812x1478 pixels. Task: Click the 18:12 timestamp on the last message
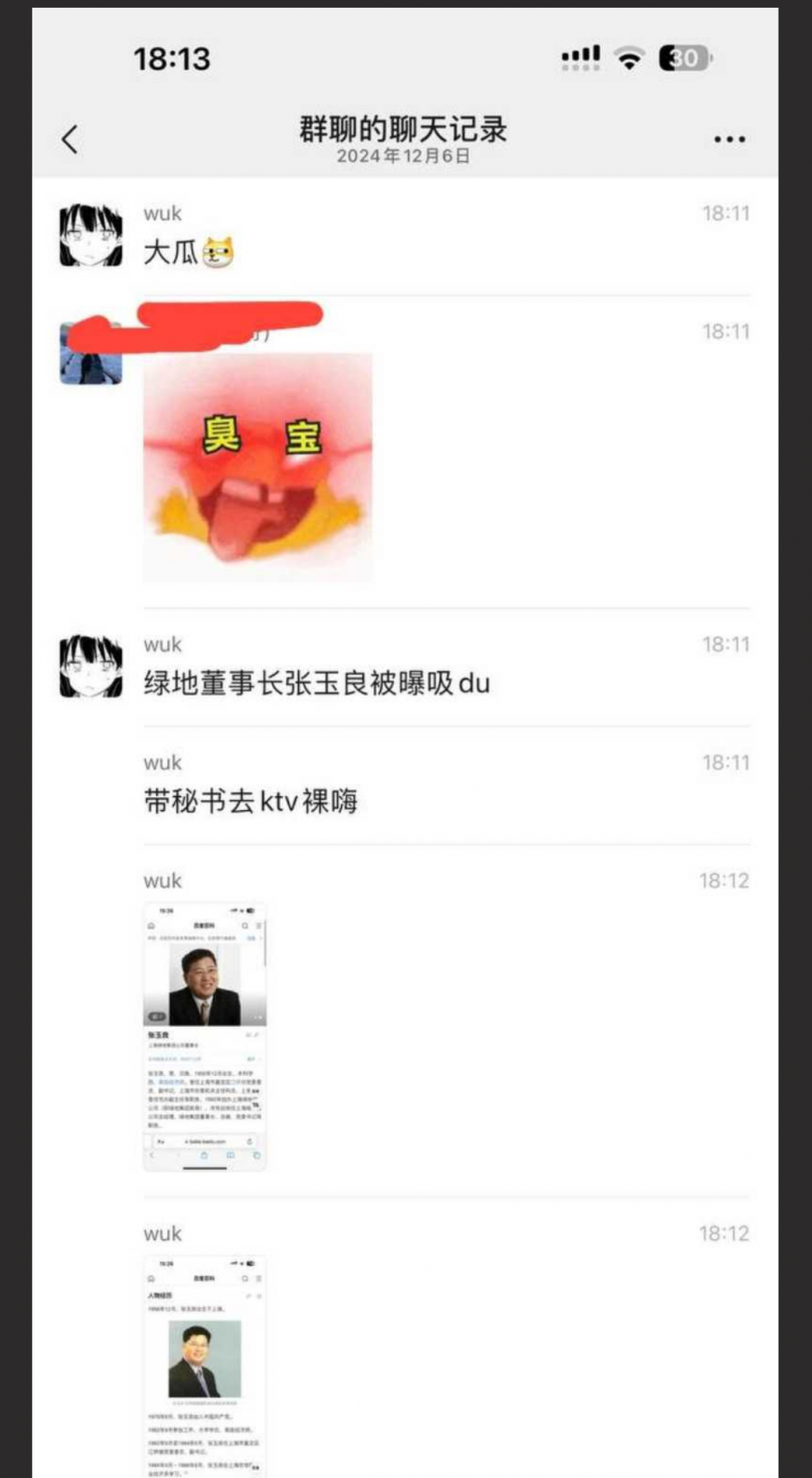click(724, 1234)
